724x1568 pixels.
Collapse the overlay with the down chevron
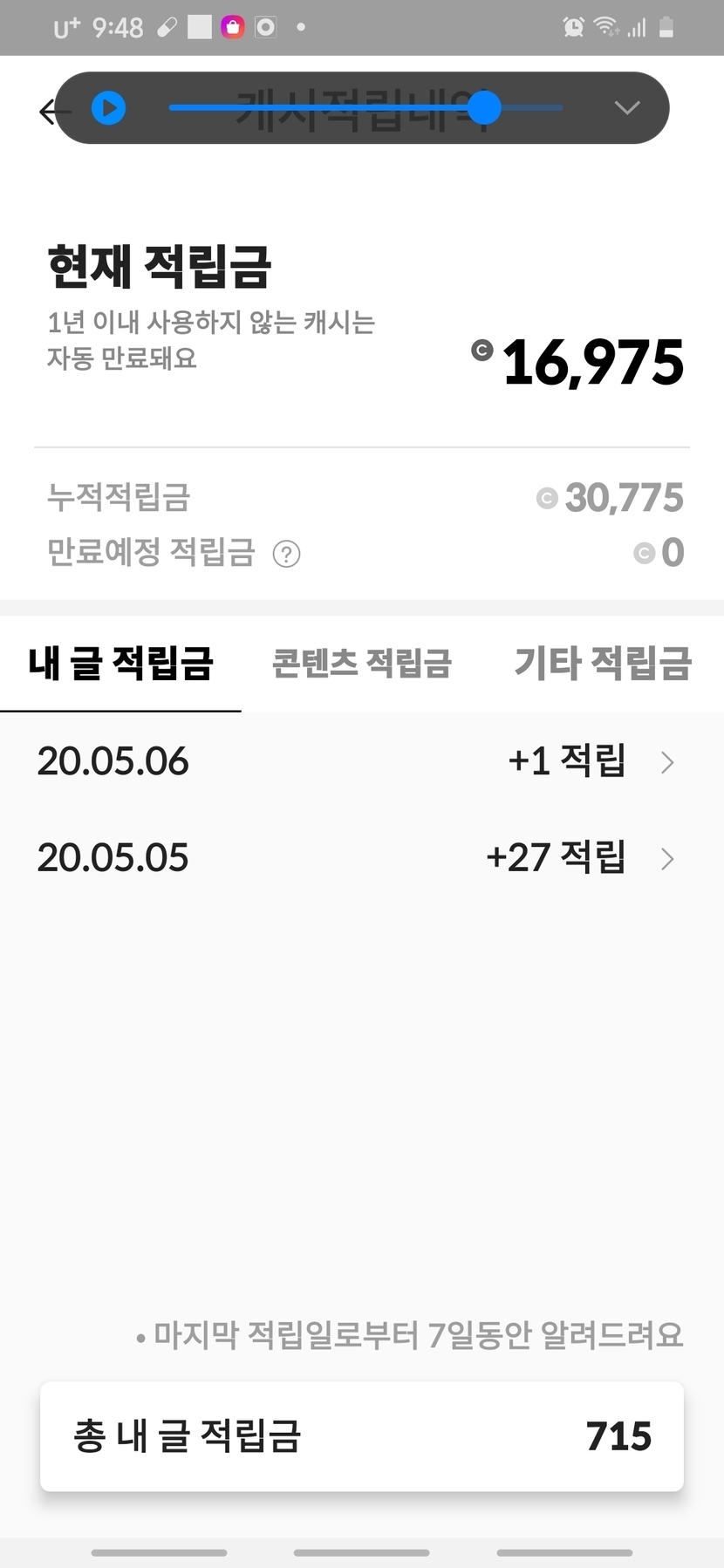tap(627, 107)
